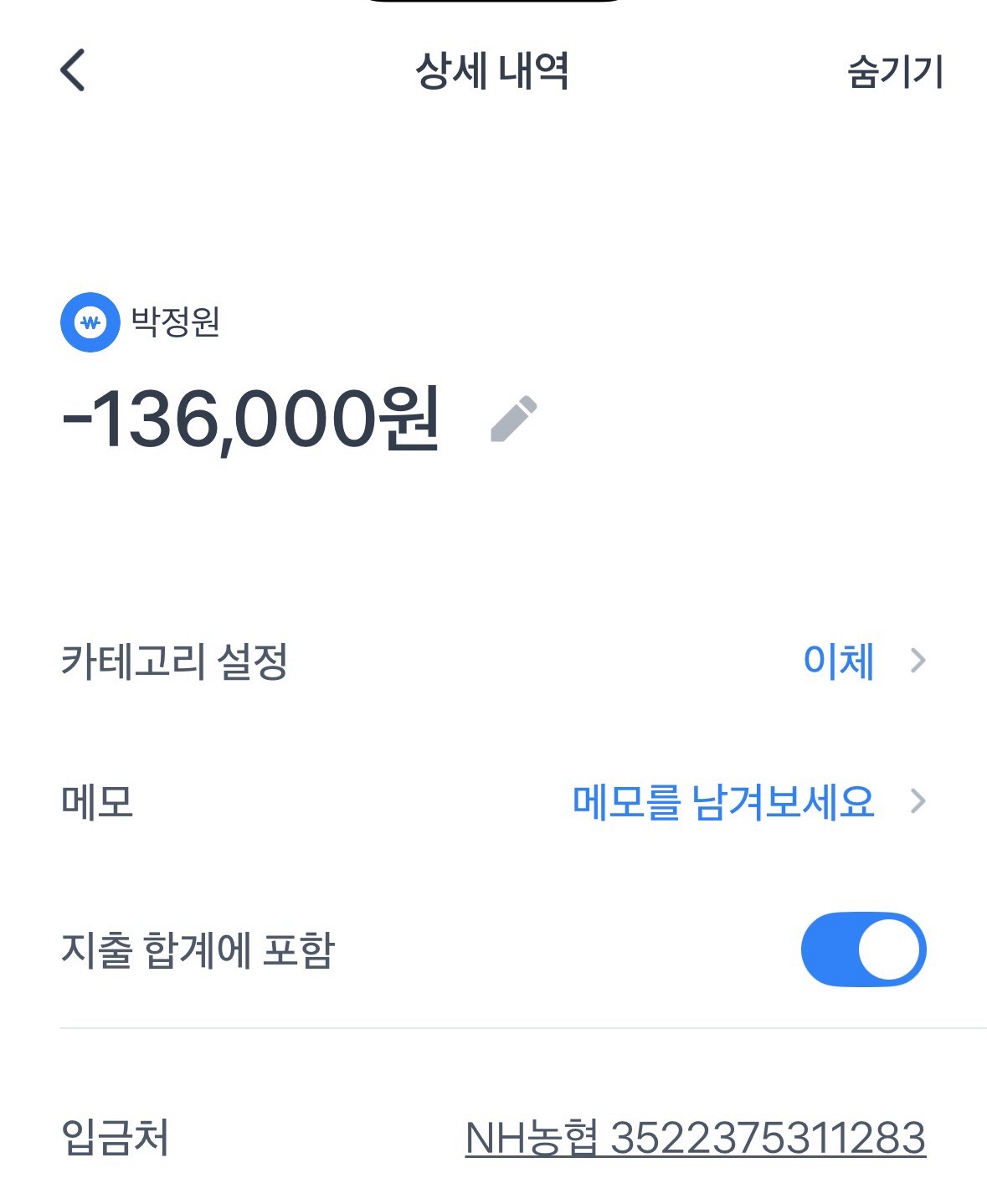Tap 숨기기 to hide this transaction
987x1204 pixels.
point(895,71)
